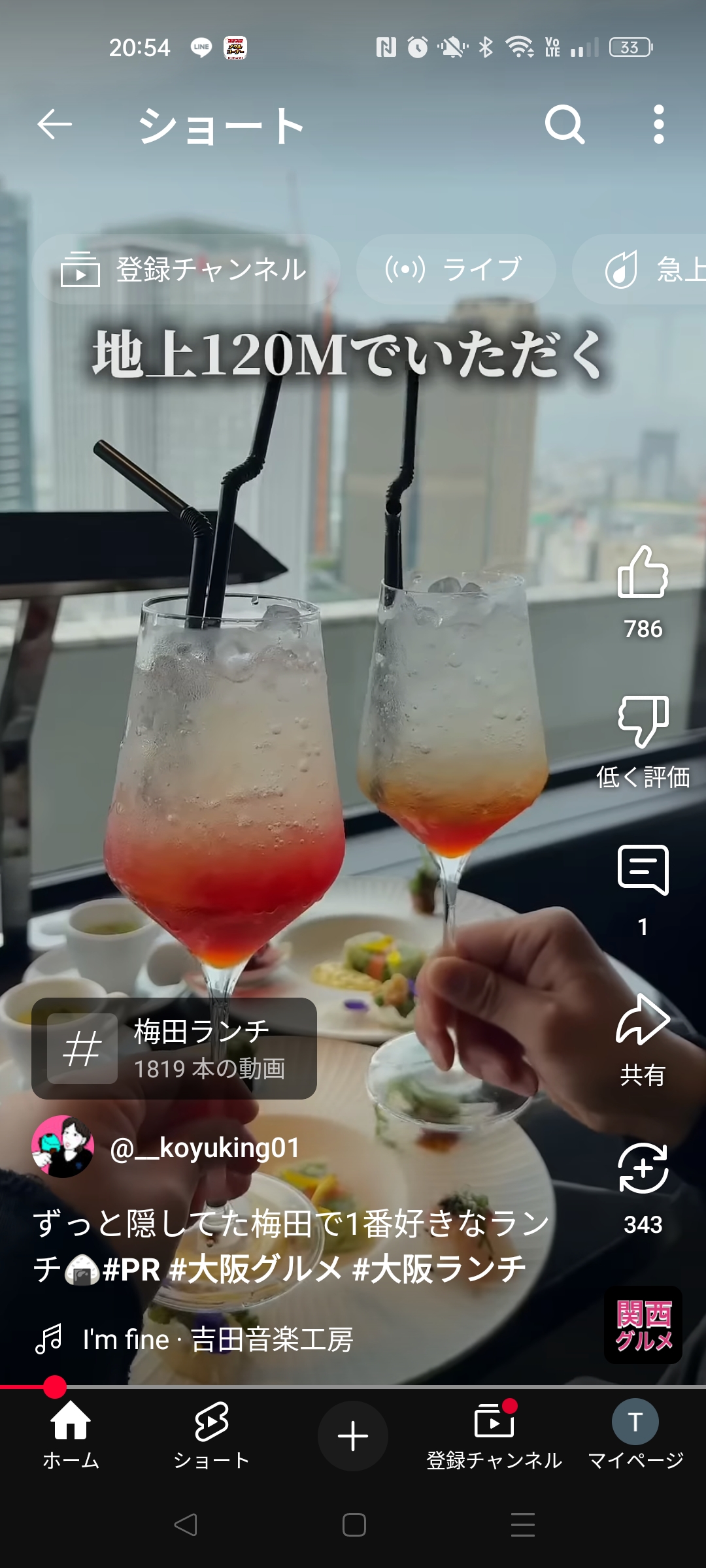Open the マイページ tab

point(635,1435)
